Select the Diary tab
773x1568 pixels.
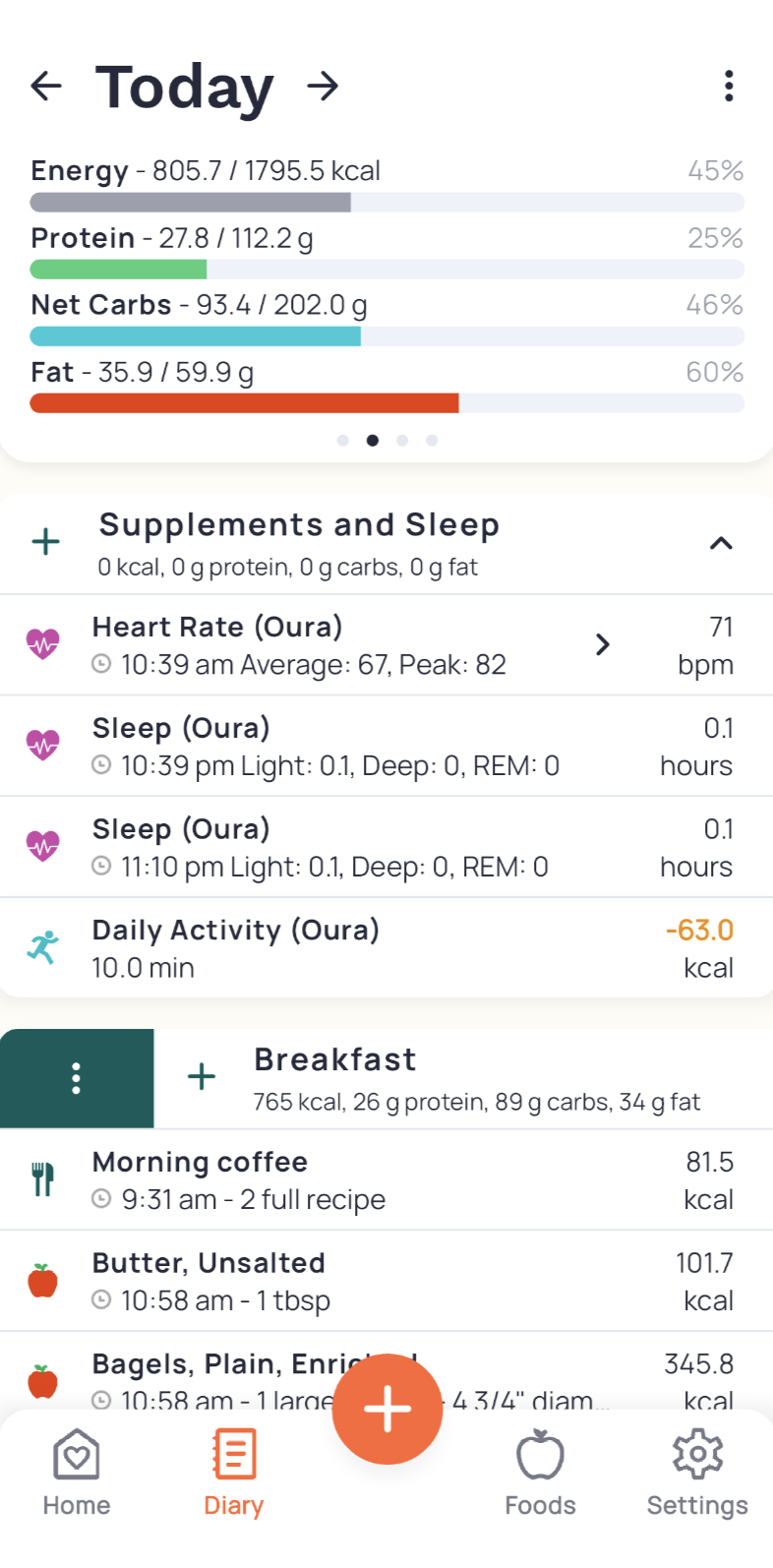[233, 1473]
